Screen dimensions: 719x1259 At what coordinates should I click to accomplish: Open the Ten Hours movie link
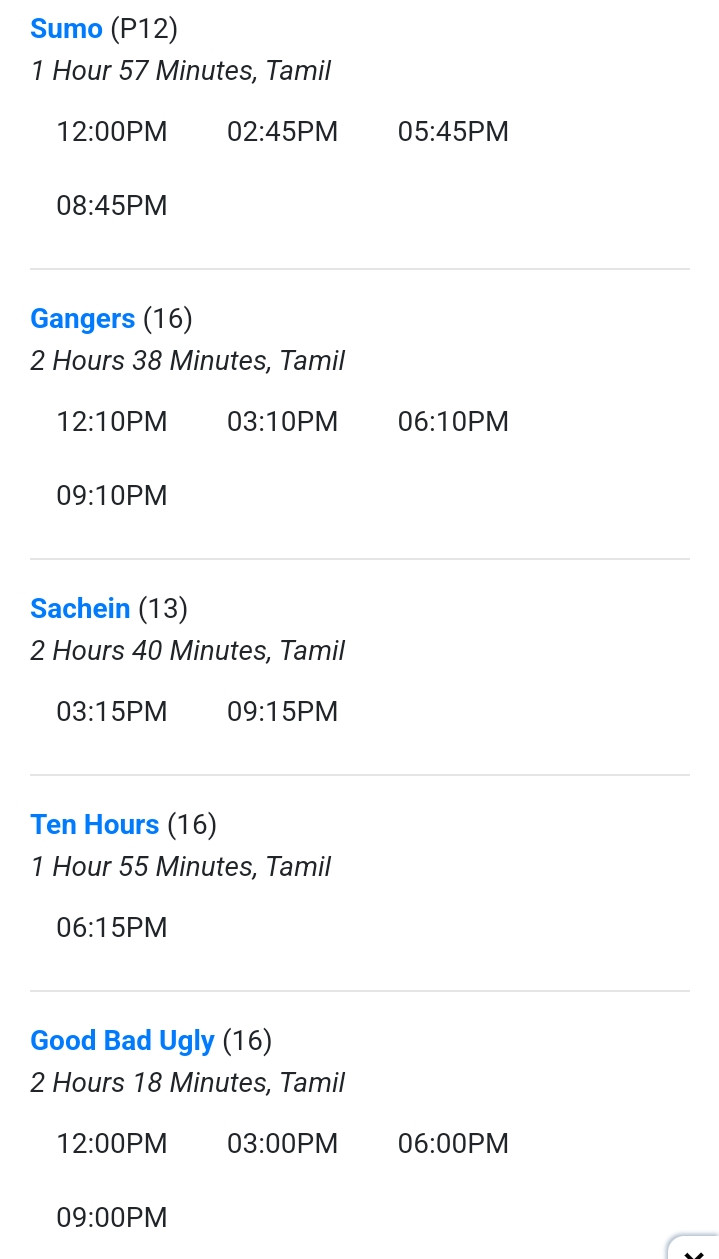95,825
